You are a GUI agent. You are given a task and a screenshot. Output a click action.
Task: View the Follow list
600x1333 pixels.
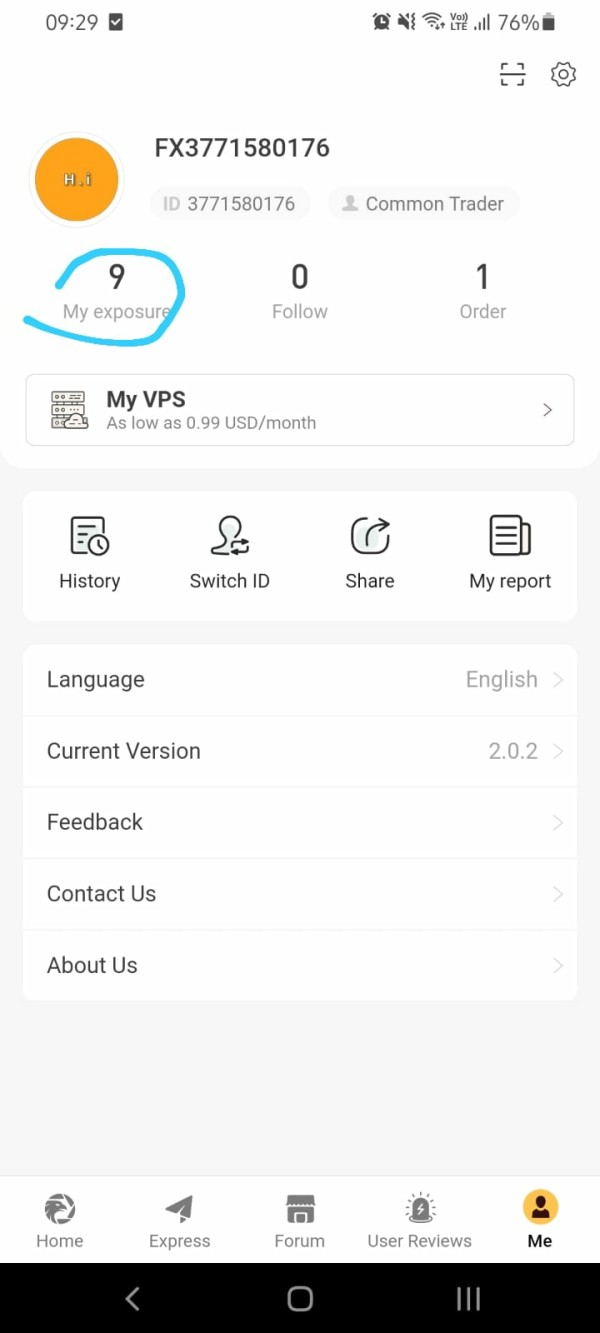300,291
